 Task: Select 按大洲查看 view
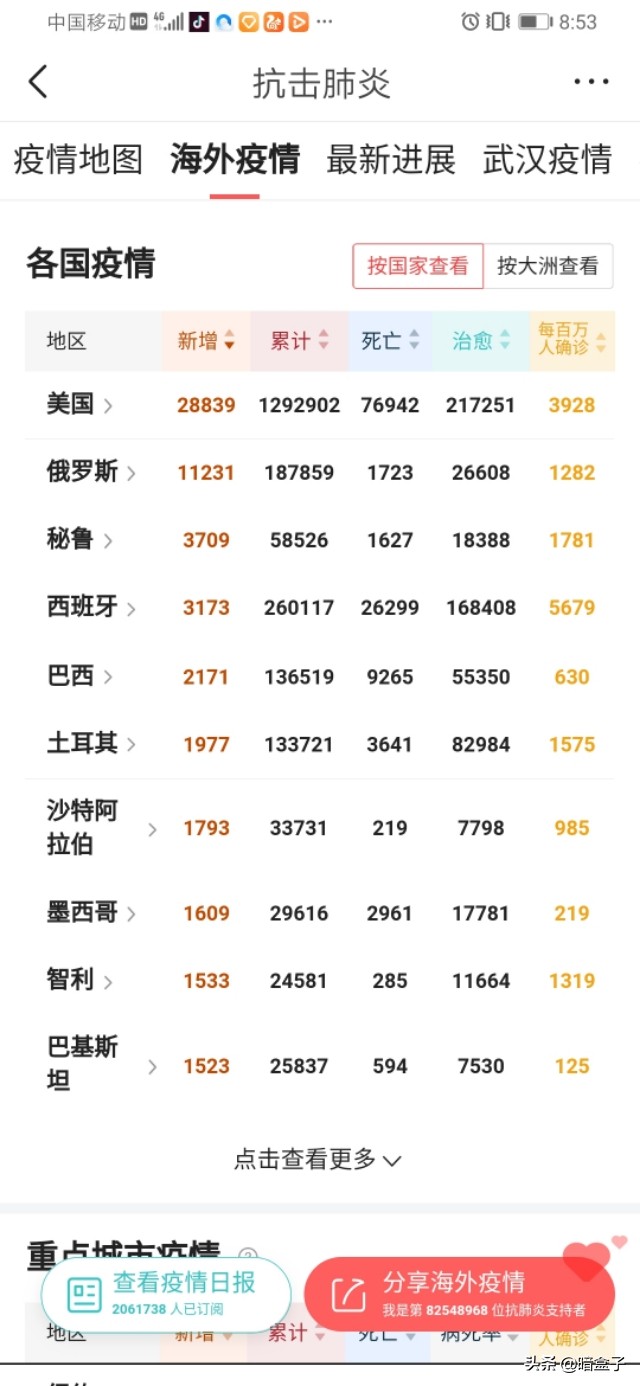point(548,266)
